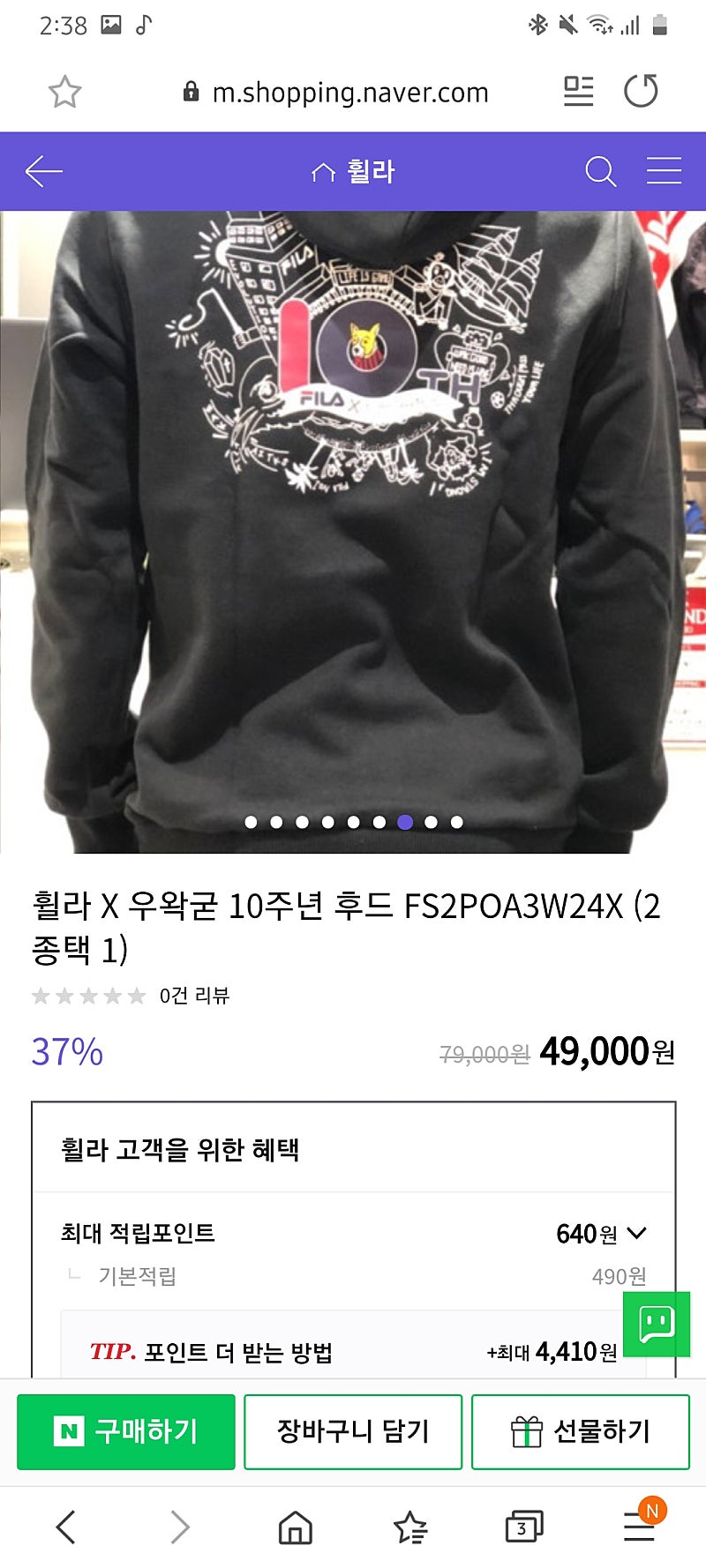The height and width of the screenshot is (1568, 706).
Task: Open the store hamburger menu
Action: [x=664, y=171]
